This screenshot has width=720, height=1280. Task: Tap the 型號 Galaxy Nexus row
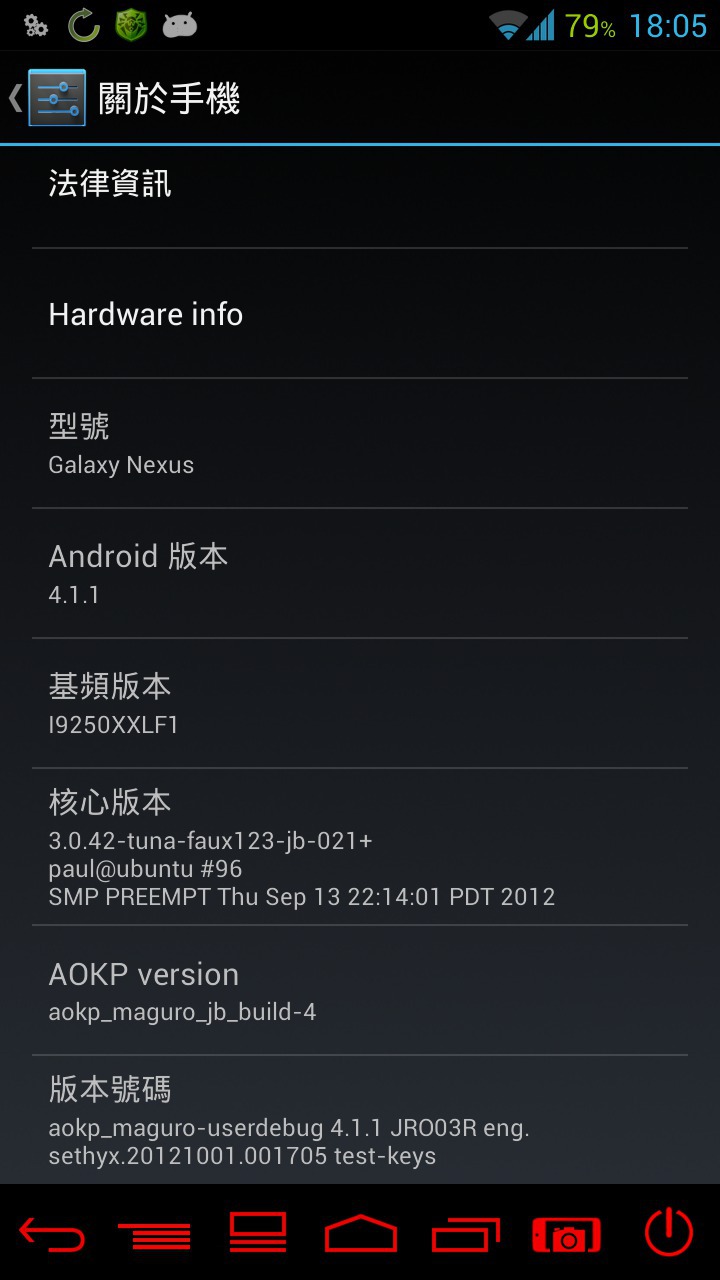click(360, 444)
